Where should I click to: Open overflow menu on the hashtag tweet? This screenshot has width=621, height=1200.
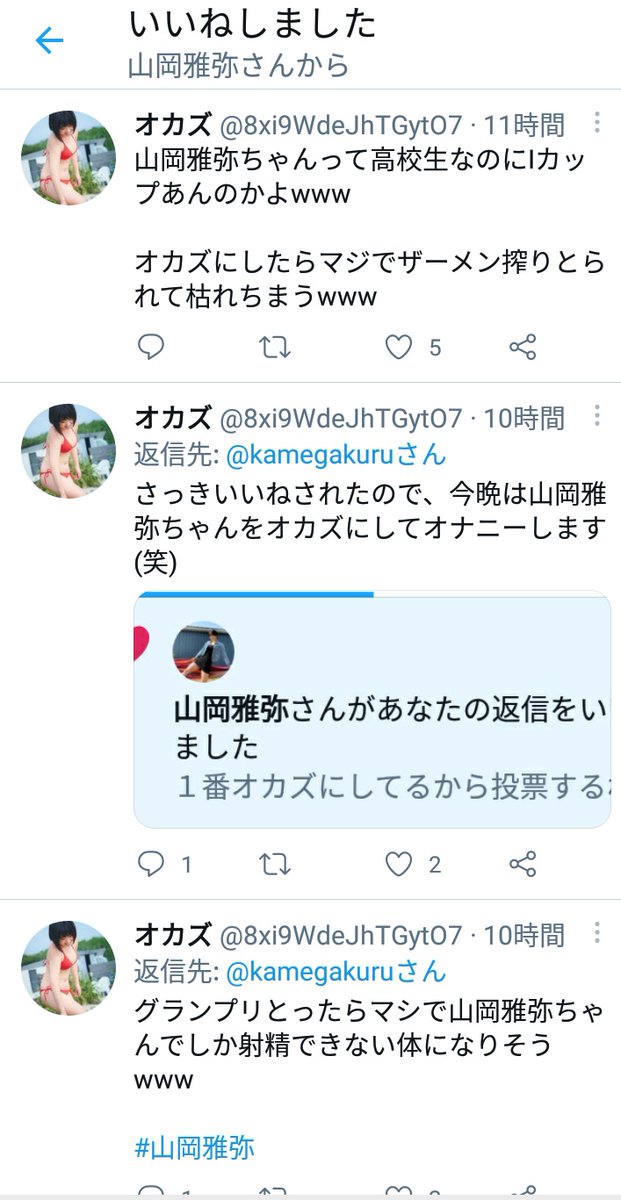pyautogui.click(x=597, y=933)
